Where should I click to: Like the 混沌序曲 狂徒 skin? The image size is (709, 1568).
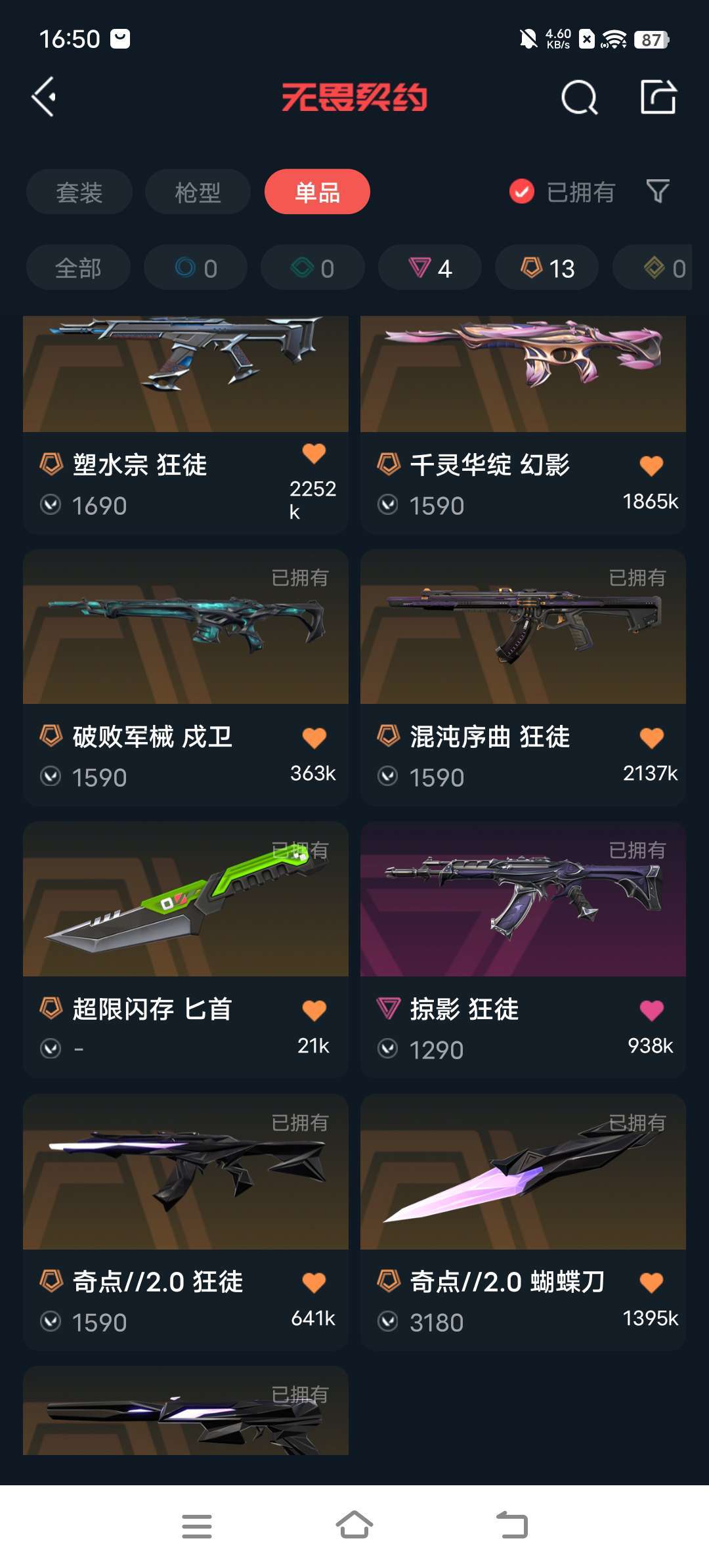(x=651, y=738)
